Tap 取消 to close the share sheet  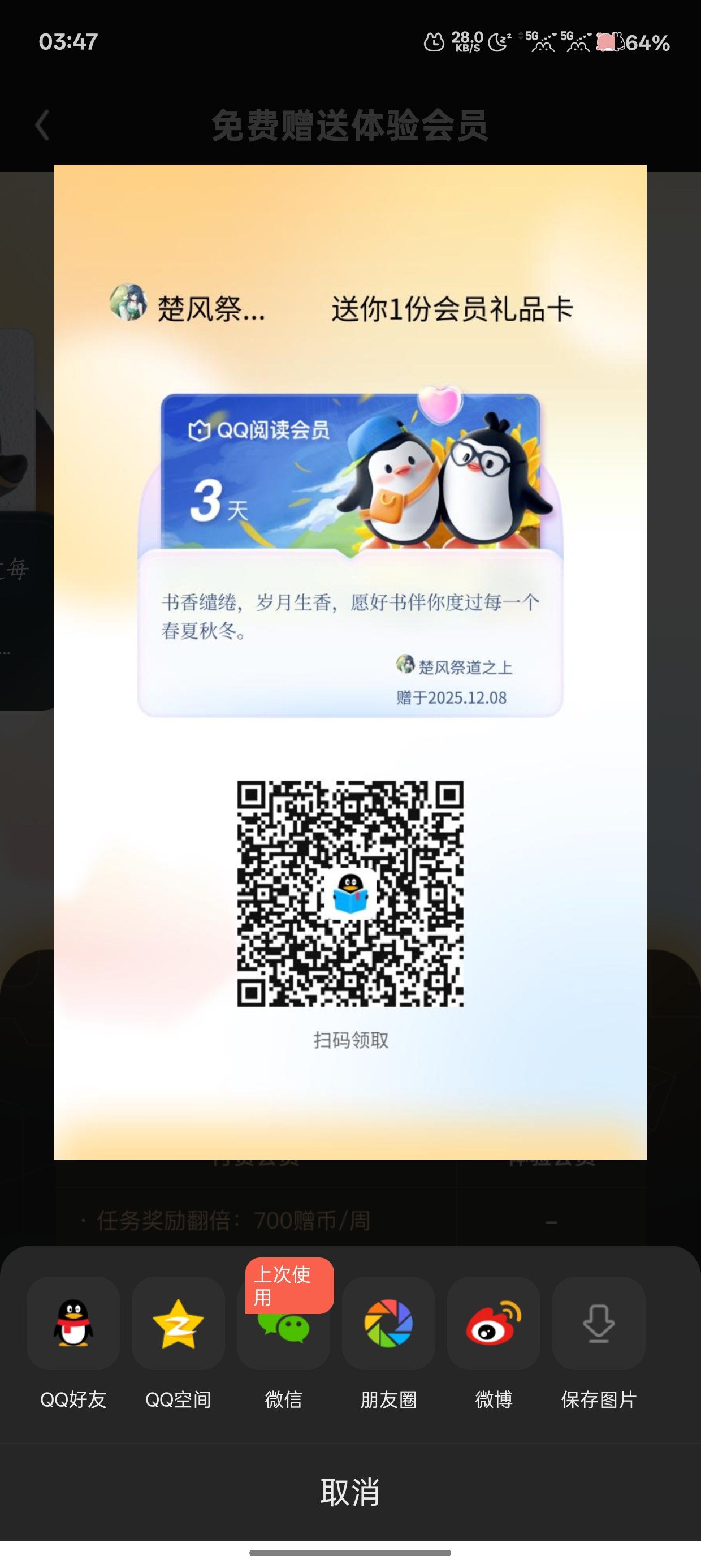(x=350, y=1492)
